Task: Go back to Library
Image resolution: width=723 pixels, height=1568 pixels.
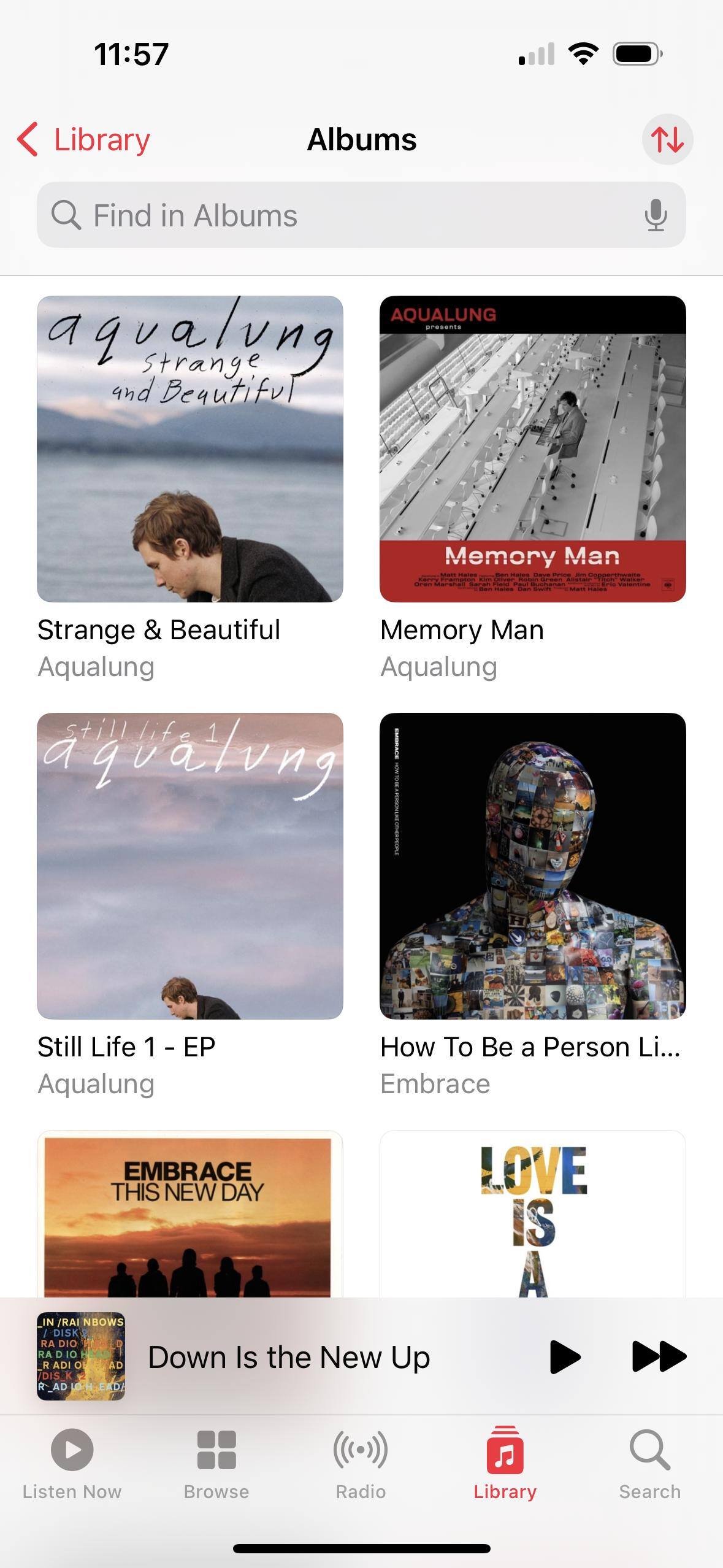Action: pos(84,139)
